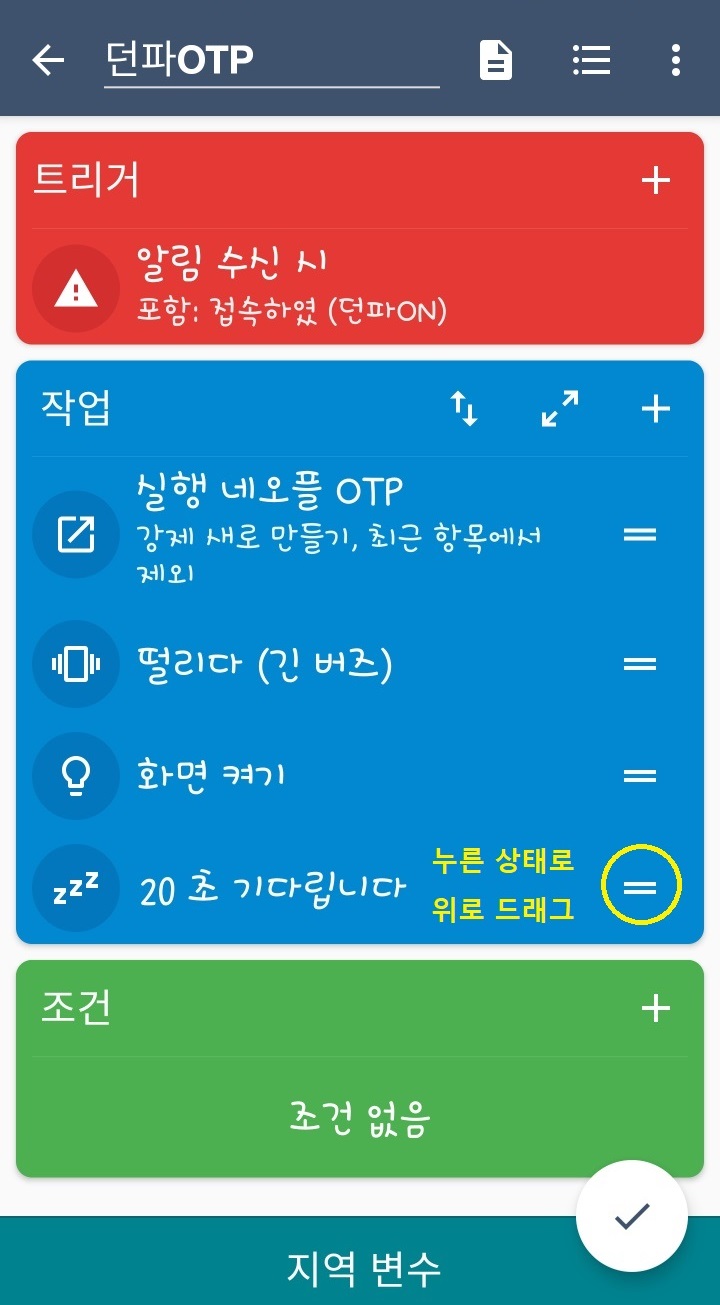Save the macro with the checkmark button
720x1305 pixels.
(631, 1216)
